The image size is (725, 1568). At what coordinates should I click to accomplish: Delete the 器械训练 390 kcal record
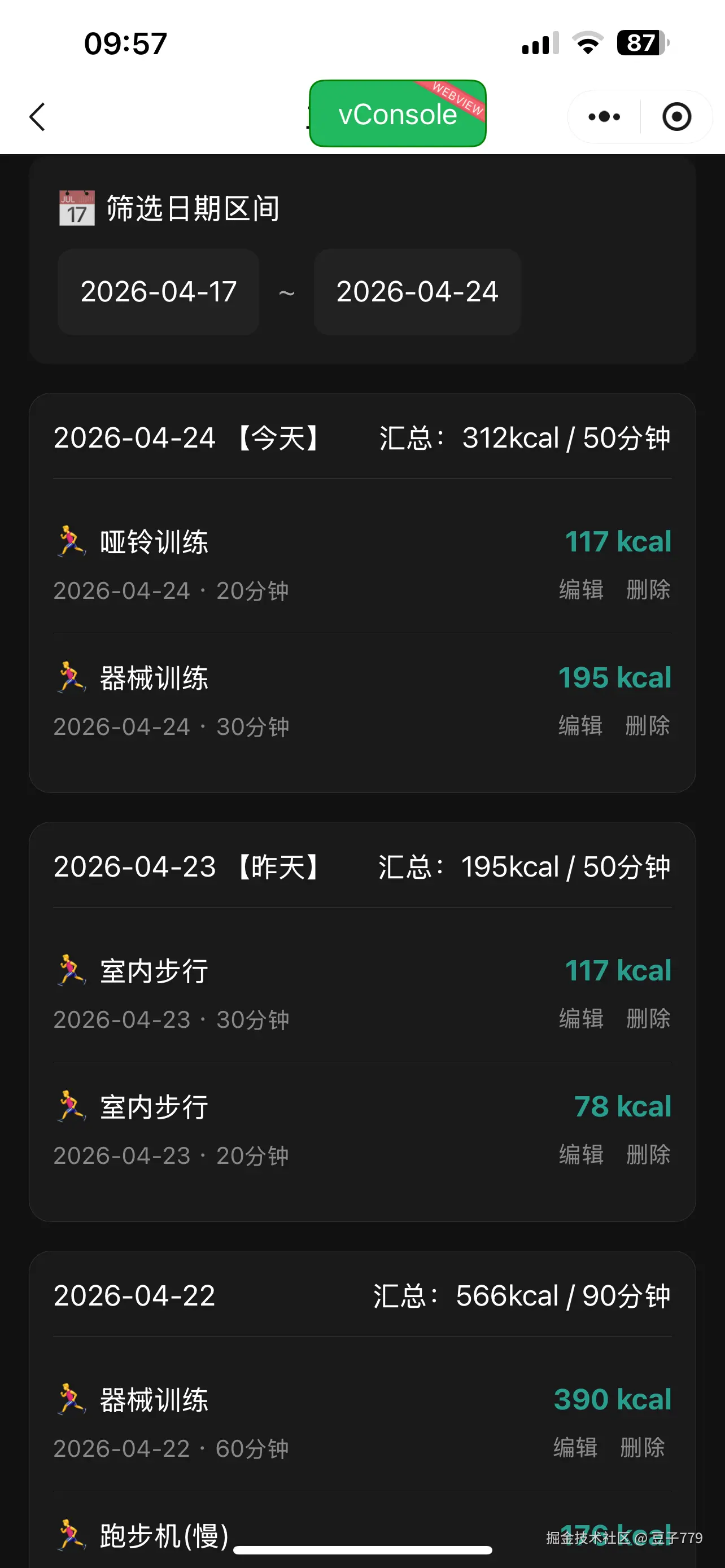pyautogui.click(x=642, y=1447)
